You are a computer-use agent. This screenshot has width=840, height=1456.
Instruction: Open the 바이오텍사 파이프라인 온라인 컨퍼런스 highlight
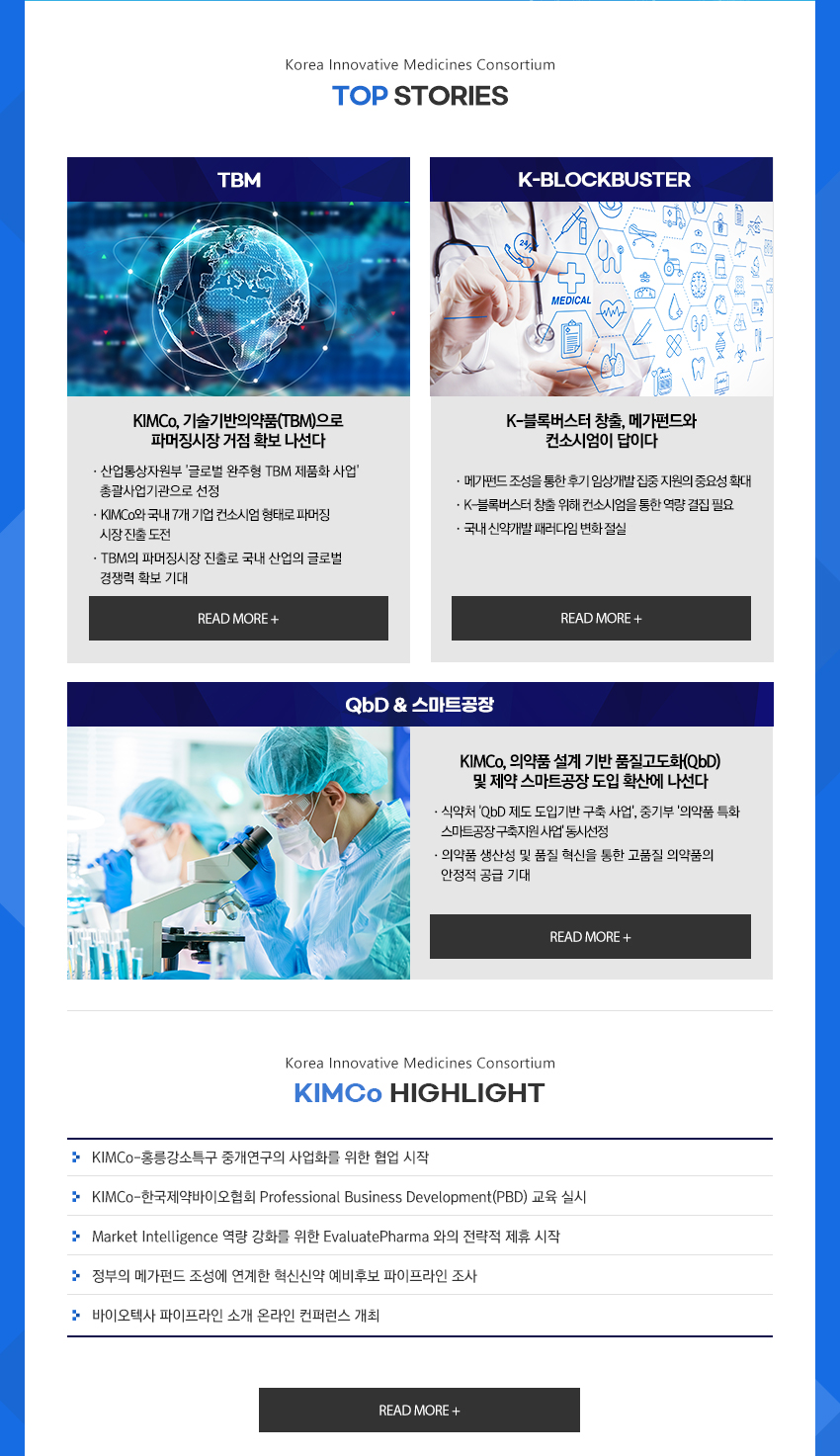235,1316
